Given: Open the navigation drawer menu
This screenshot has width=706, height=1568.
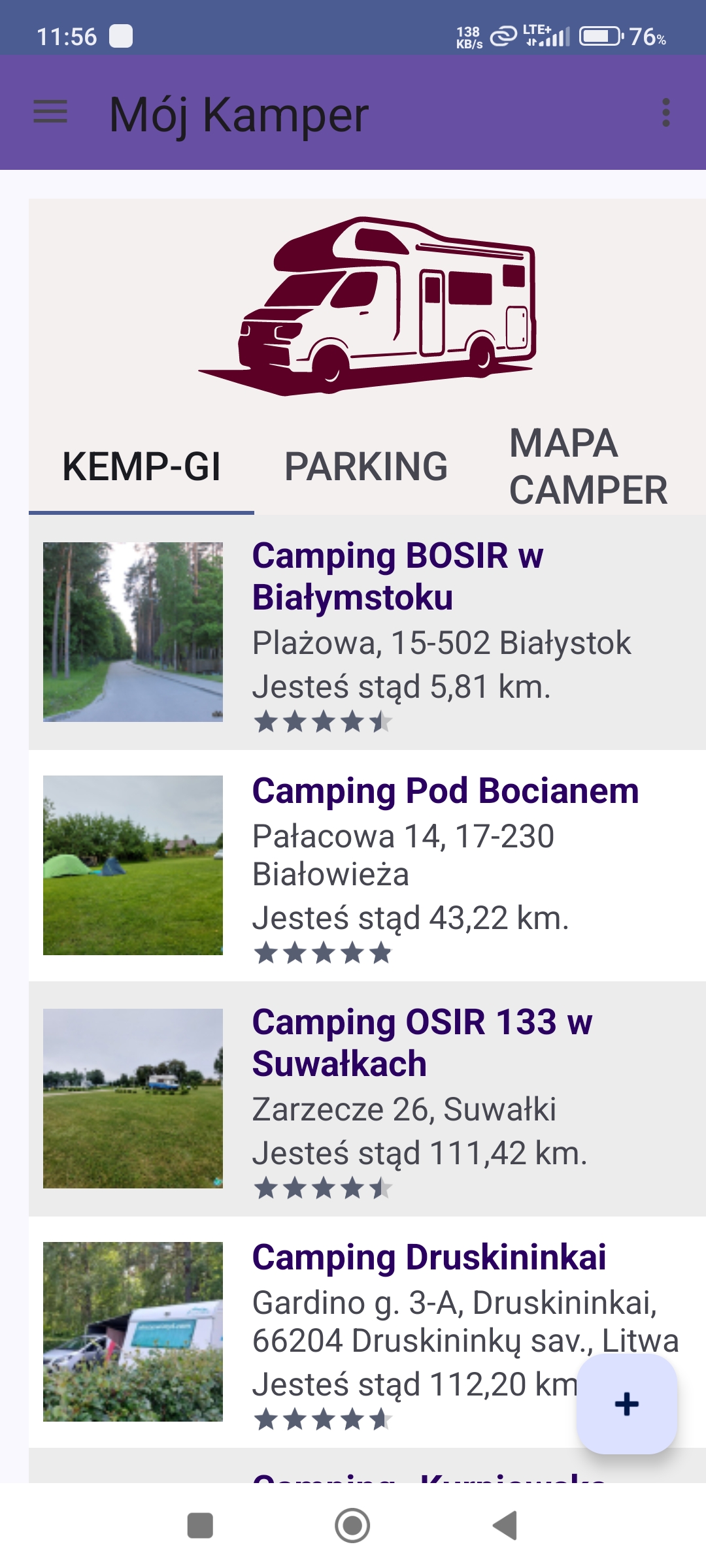Looking at the screenshot, I should click(x=50, y=112).
